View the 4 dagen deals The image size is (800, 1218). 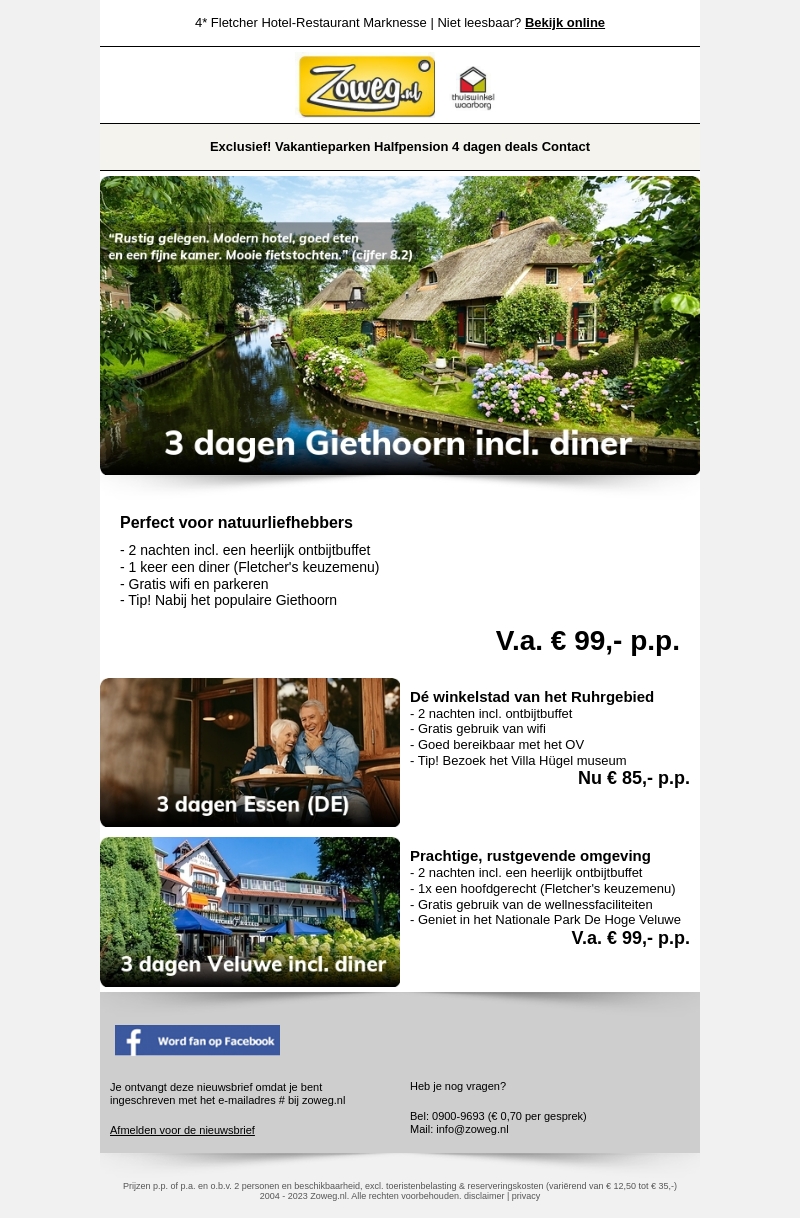[494, 147]
